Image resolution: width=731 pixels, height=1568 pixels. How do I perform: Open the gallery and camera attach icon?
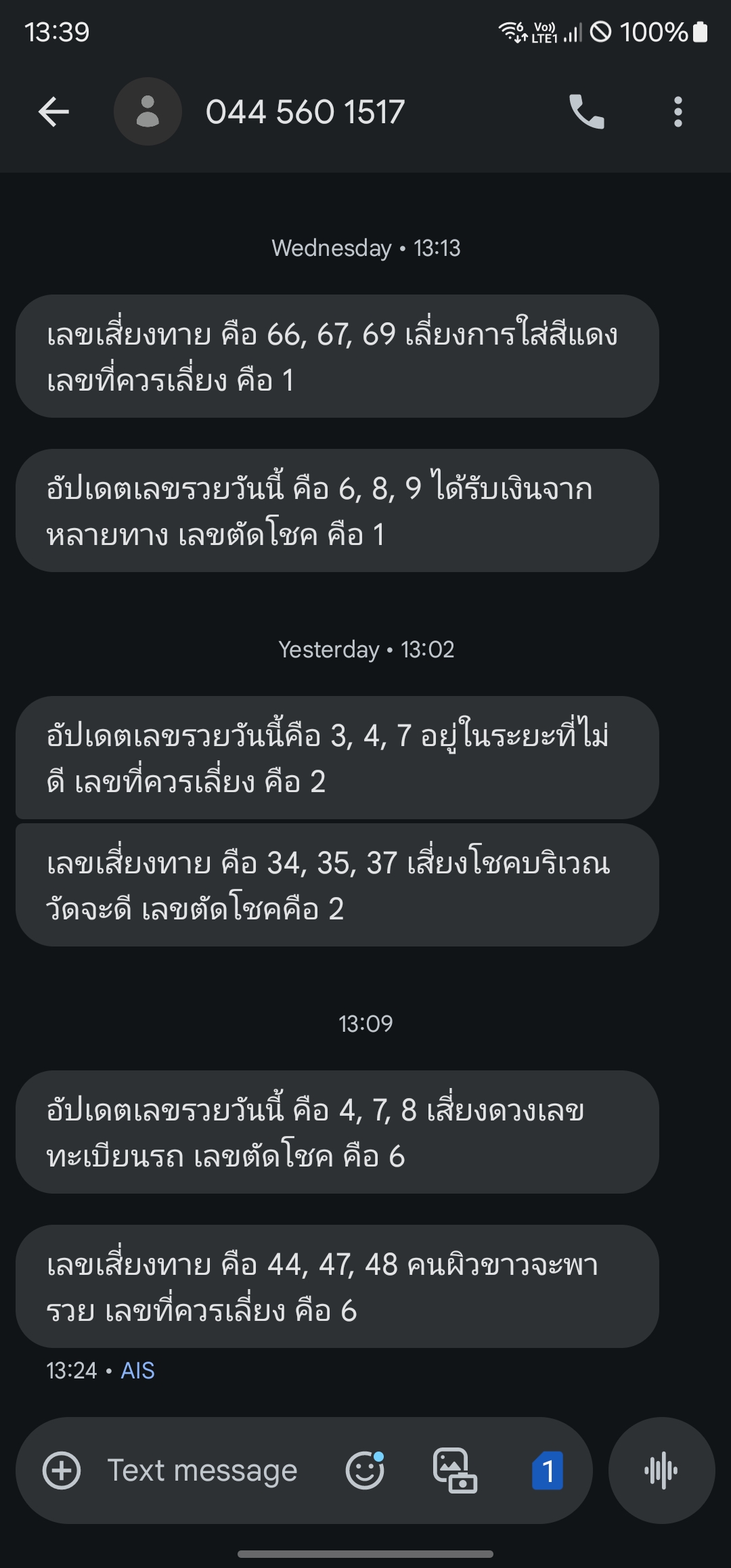pyautogui.click(x=455, y=1471)
